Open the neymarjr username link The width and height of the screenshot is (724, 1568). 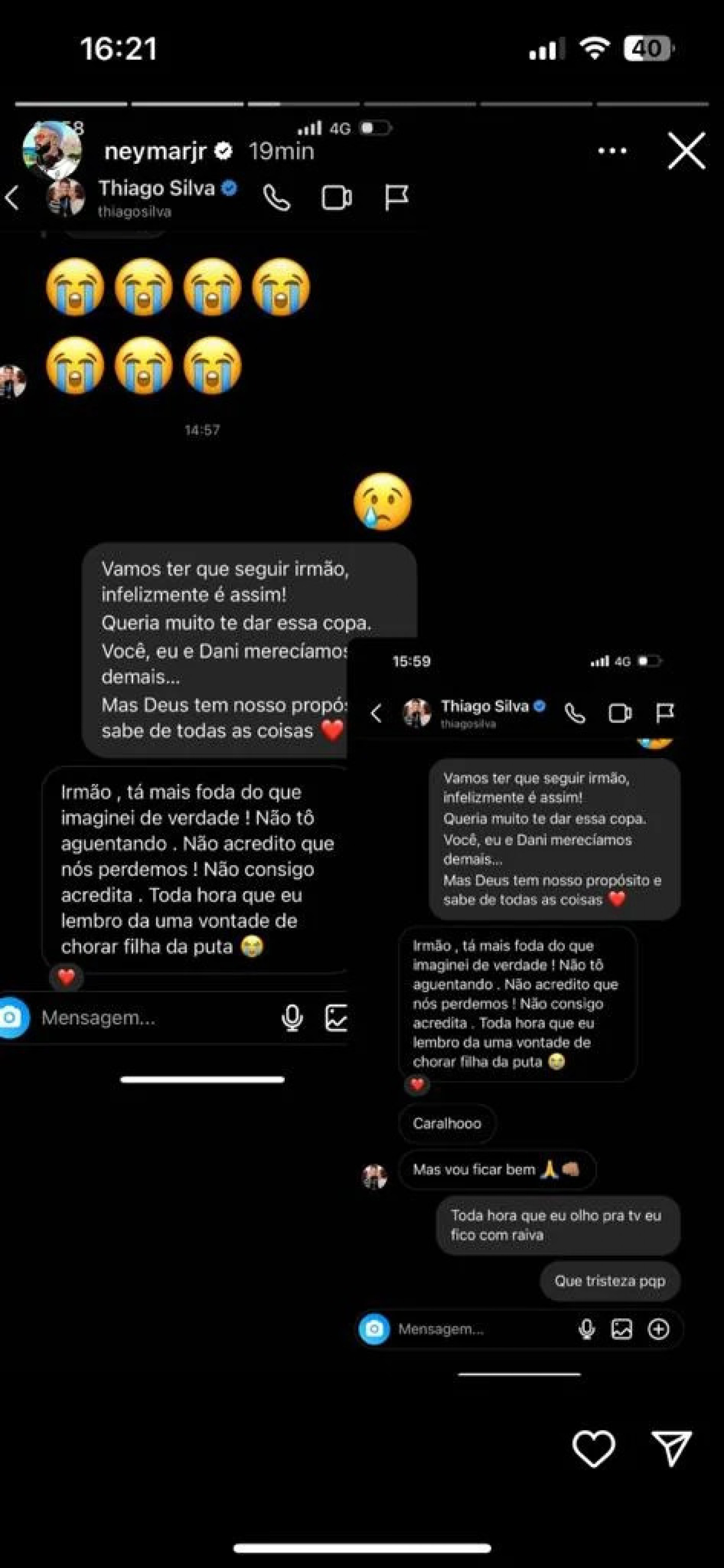click(x=155, y=151)
